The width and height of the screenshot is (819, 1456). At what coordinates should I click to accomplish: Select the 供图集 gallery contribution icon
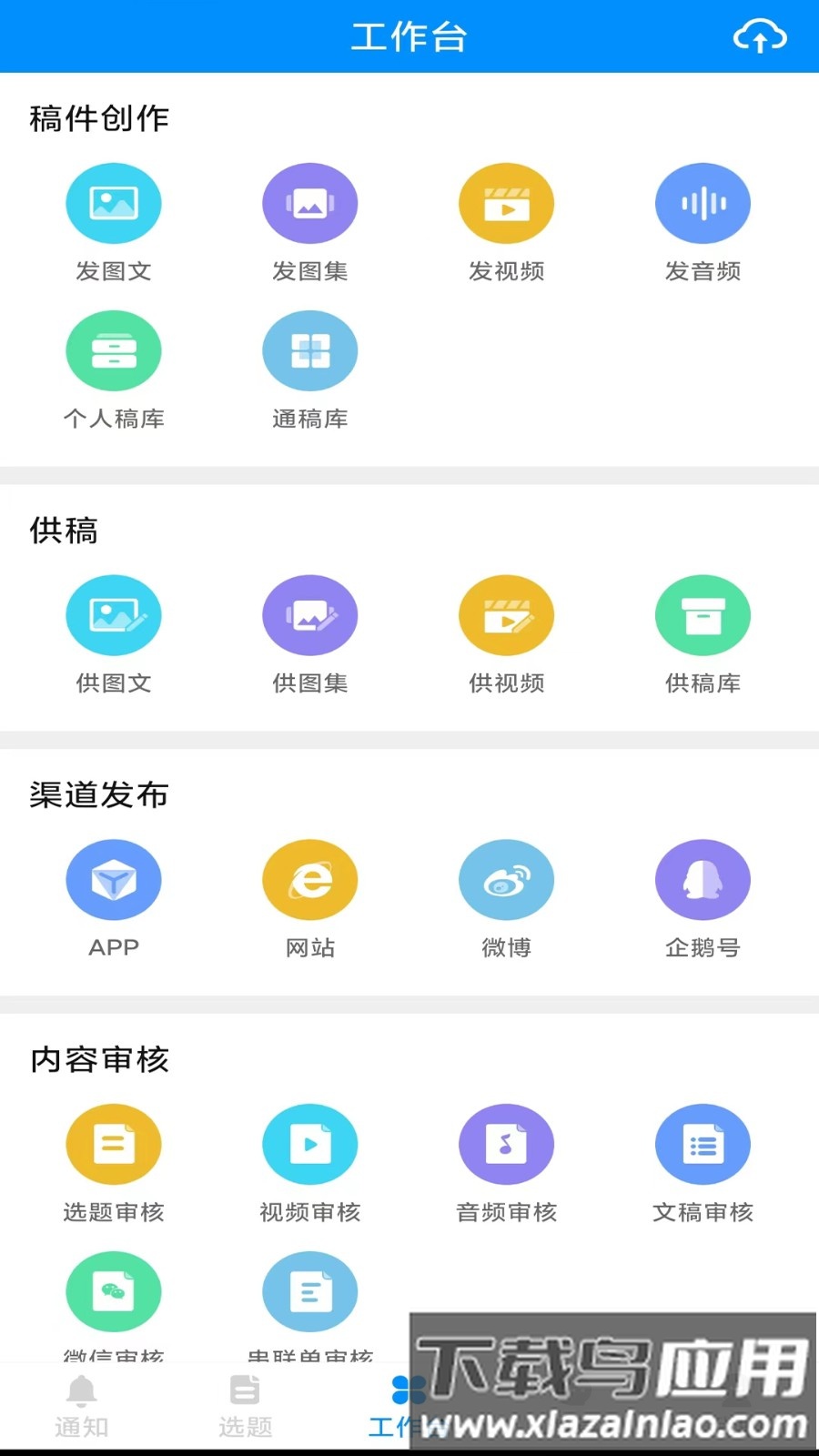click(x=309, y=614)
